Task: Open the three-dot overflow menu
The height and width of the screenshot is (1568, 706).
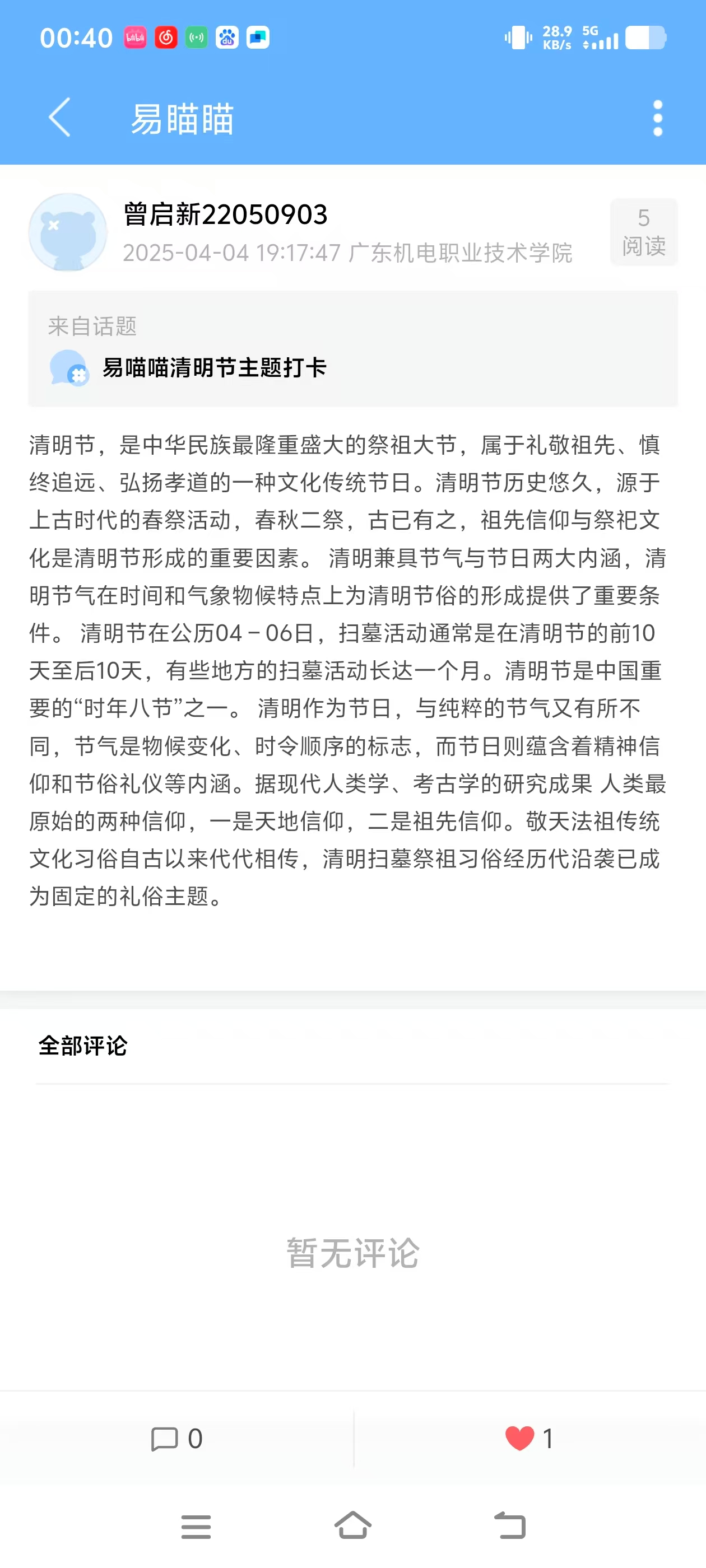Action: pyautogui.click(x=657, y=118)
